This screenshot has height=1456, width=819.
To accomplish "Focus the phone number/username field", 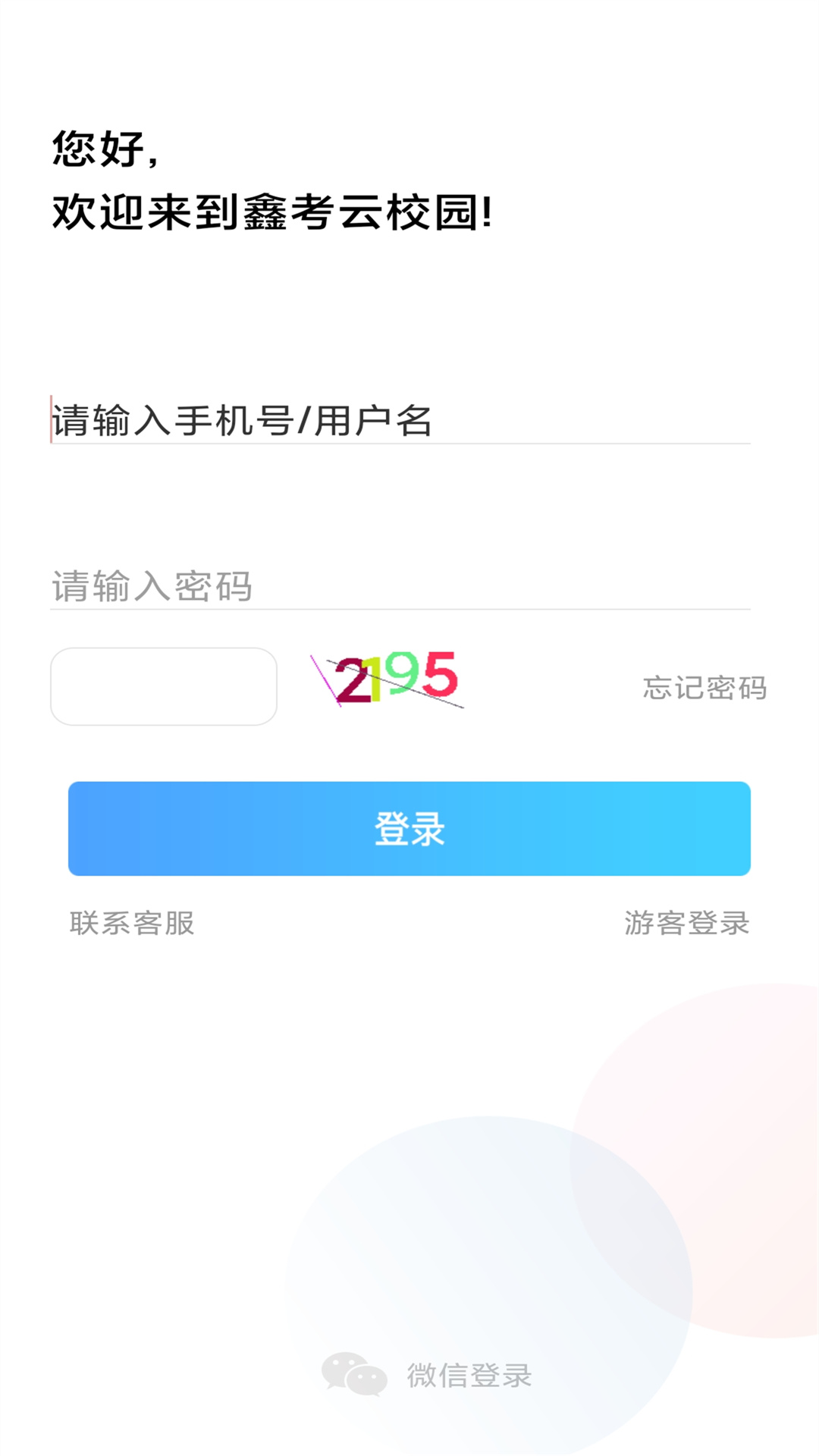I will [x=400, y=420].
